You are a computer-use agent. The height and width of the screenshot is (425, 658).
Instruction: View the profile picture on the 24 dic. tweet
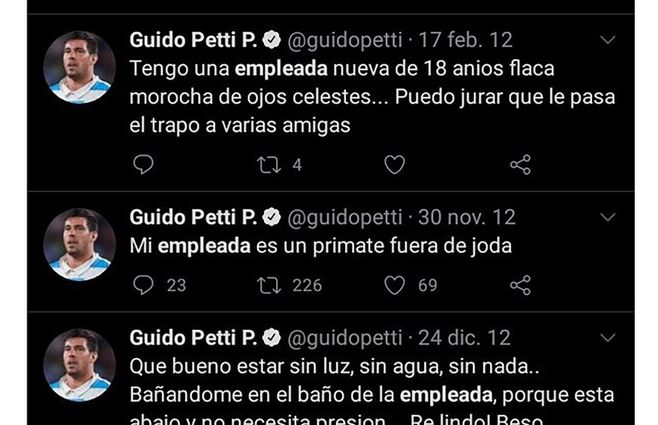(79, 364)
